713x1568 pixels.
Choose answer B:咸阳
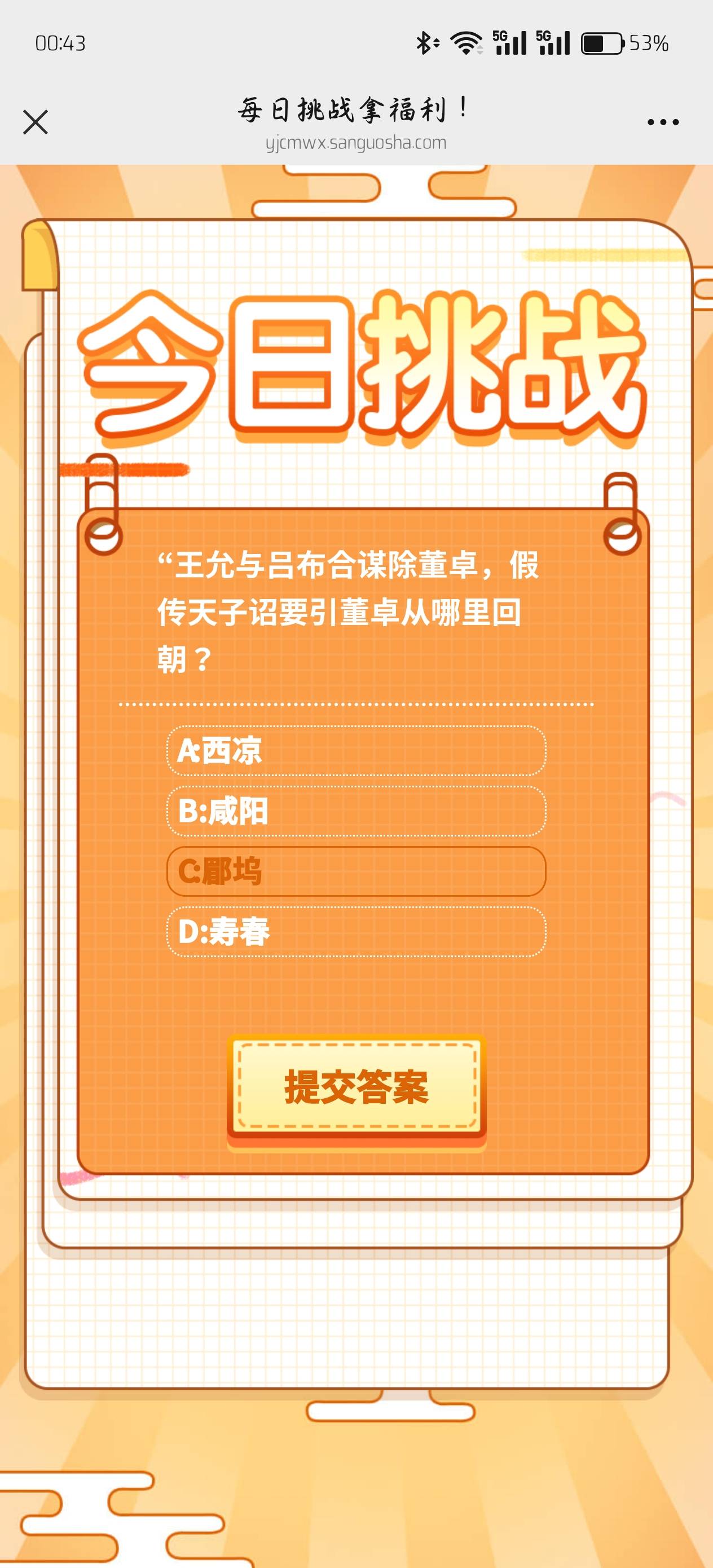point(356,811)
